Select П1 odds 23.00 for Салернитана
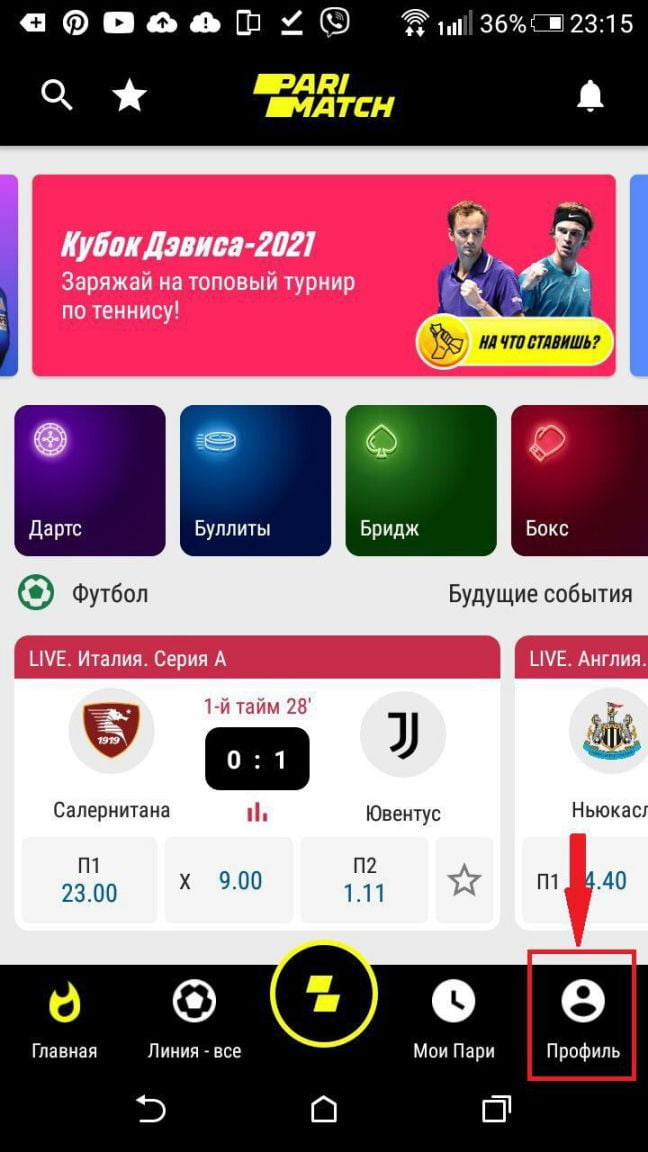 [x=89, y=880]
